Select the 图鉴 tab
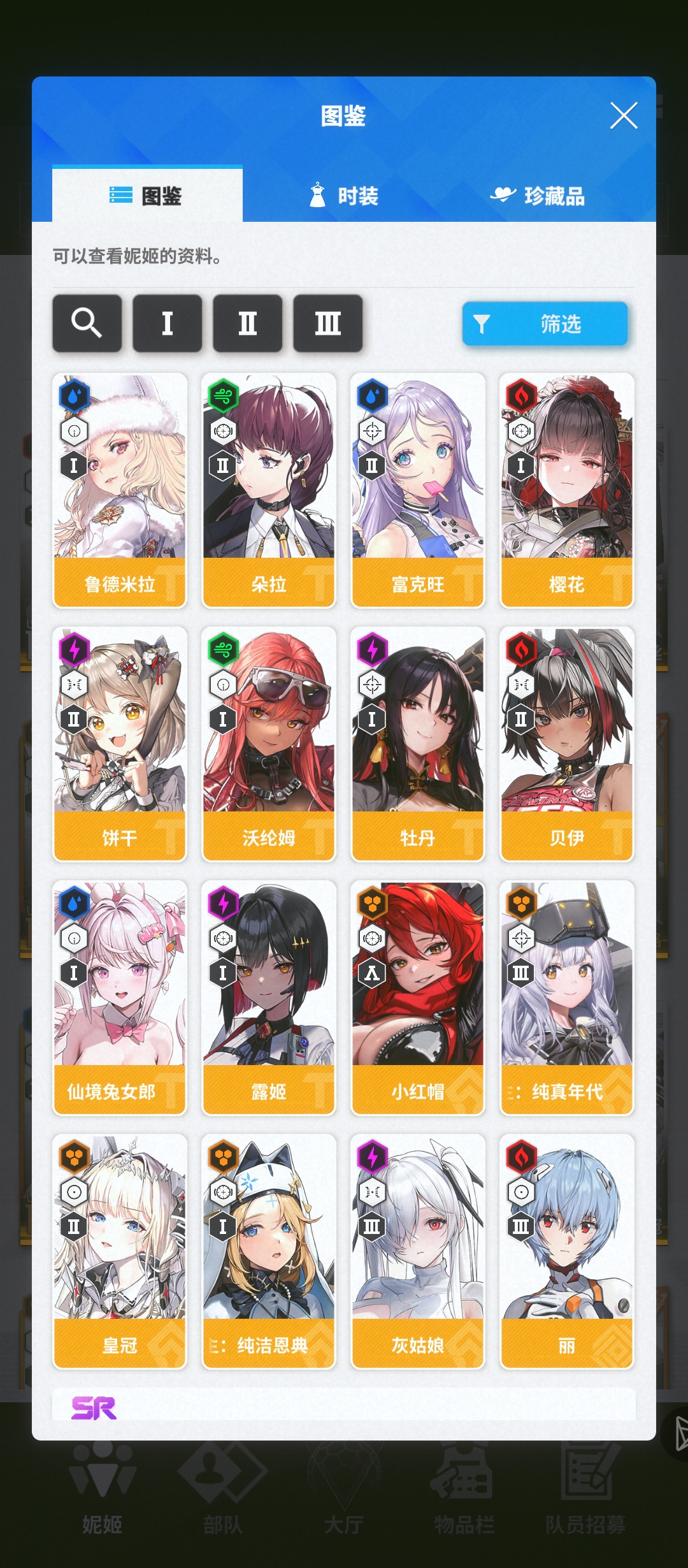Viewport: 688px width, 1568px height. click(x=147, y=196)
